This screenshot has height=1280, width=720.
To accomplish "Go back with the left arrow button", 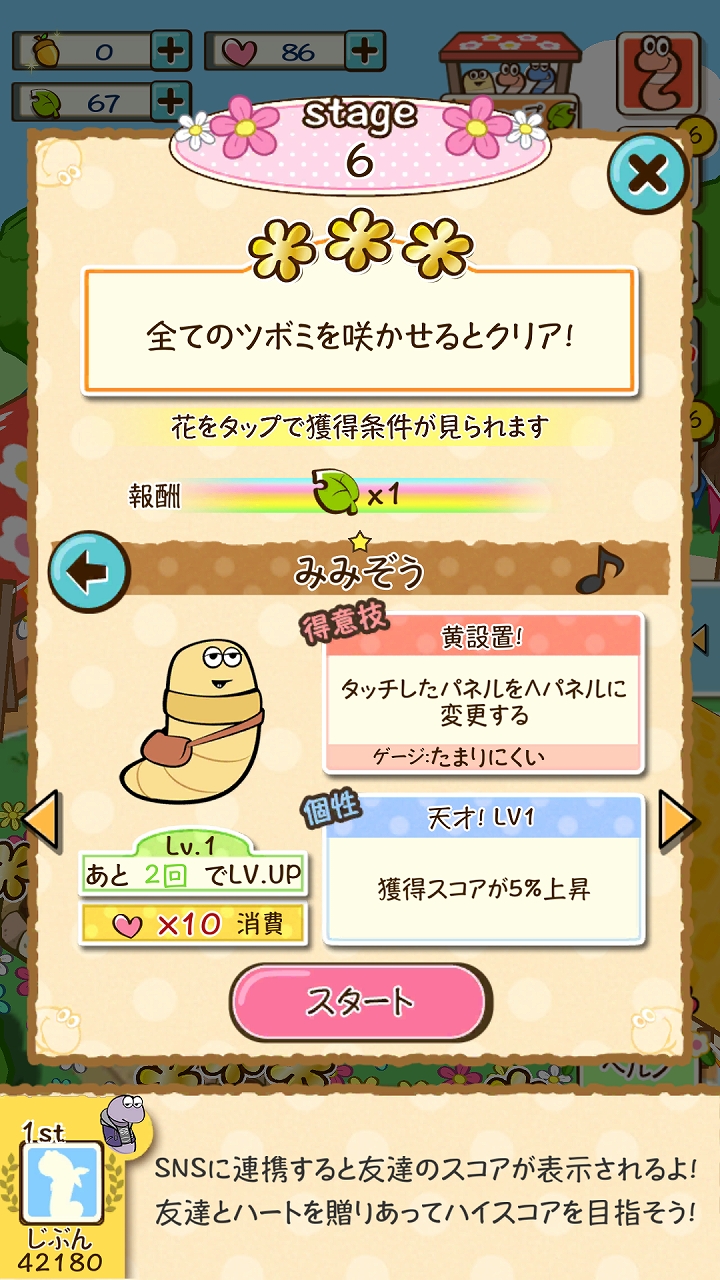I will pyautogui.click(x=90, y=572).
